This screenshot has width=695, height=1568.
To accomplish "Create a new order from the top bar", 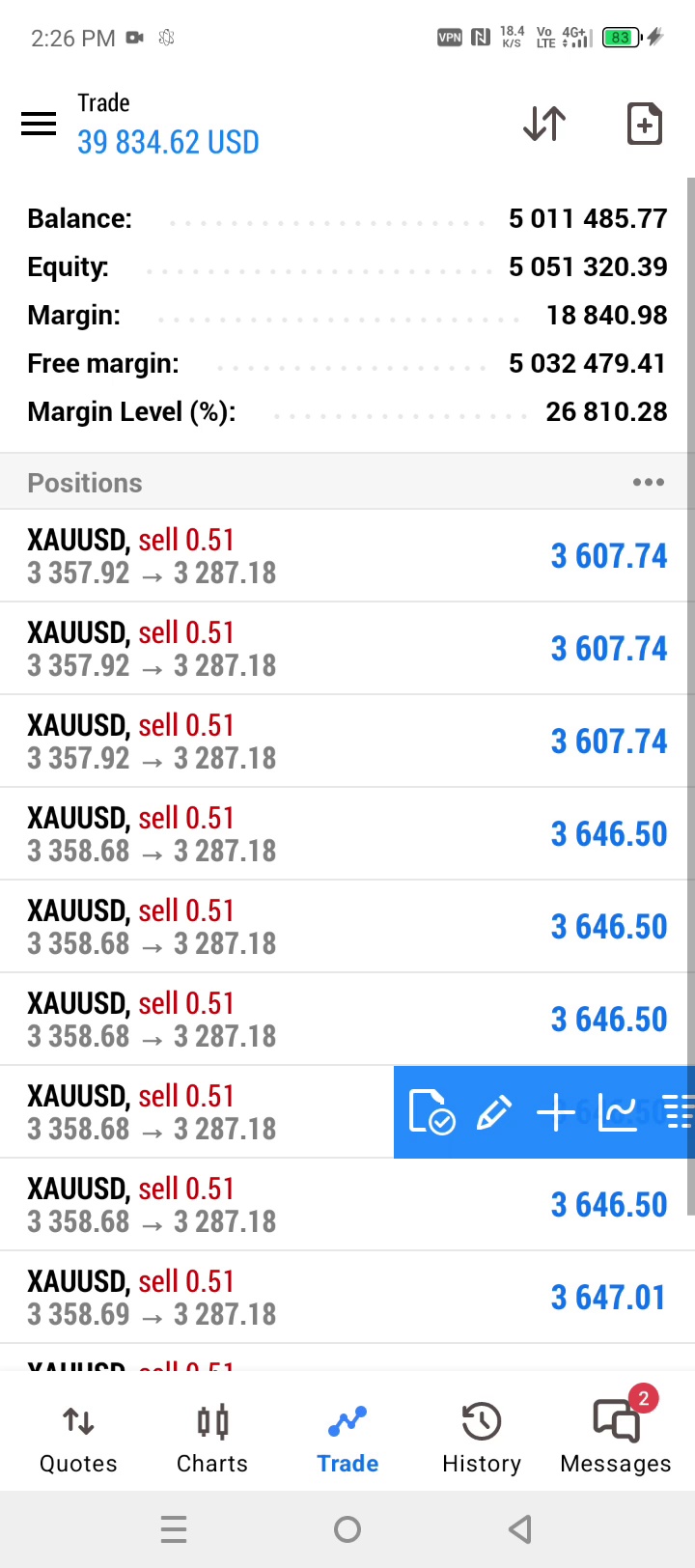I will point(644,124).
